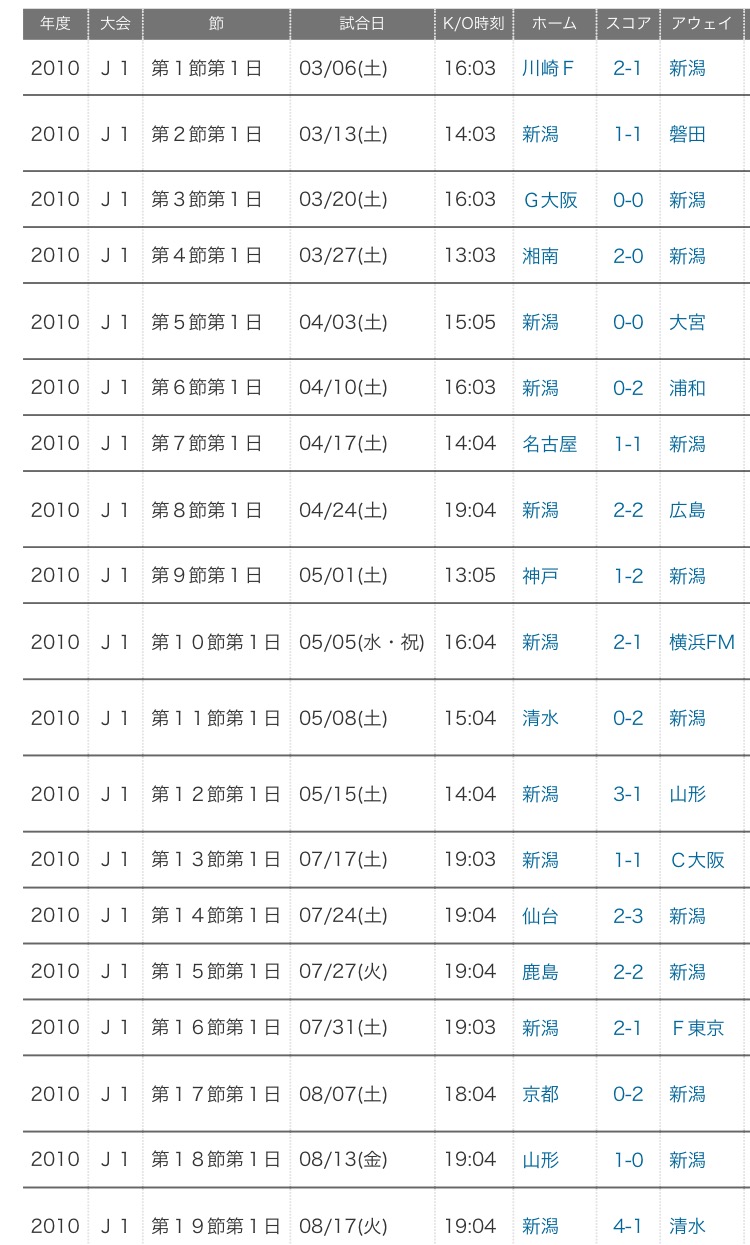
Task: Open the 2-3 score for the 仙台 match
Action: [628, 916]
